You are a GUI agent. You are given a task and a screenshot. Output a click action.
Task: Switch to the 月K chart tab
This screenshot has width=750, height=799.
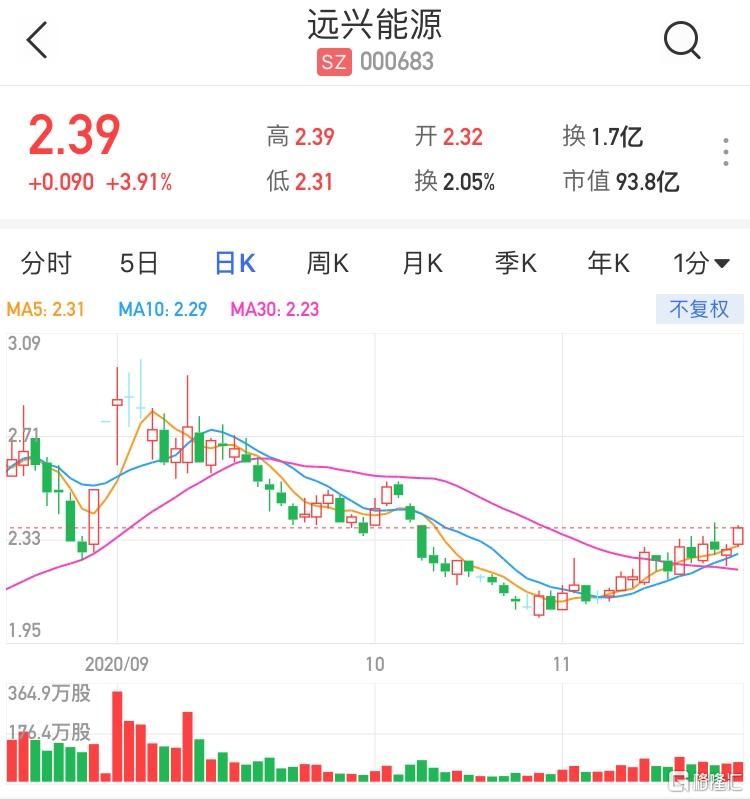point(422,264)
